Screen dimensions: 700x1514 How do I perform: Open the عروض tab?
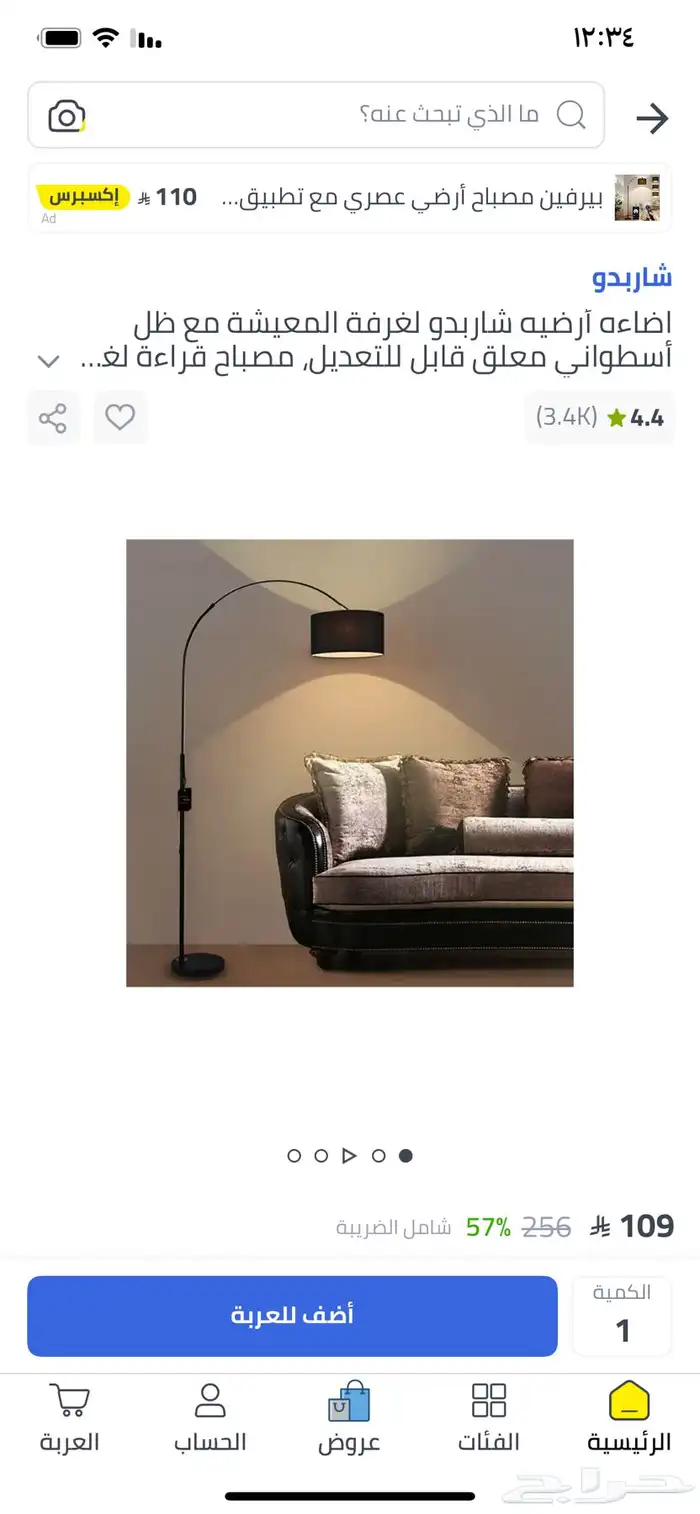[x=349, y=1416]
